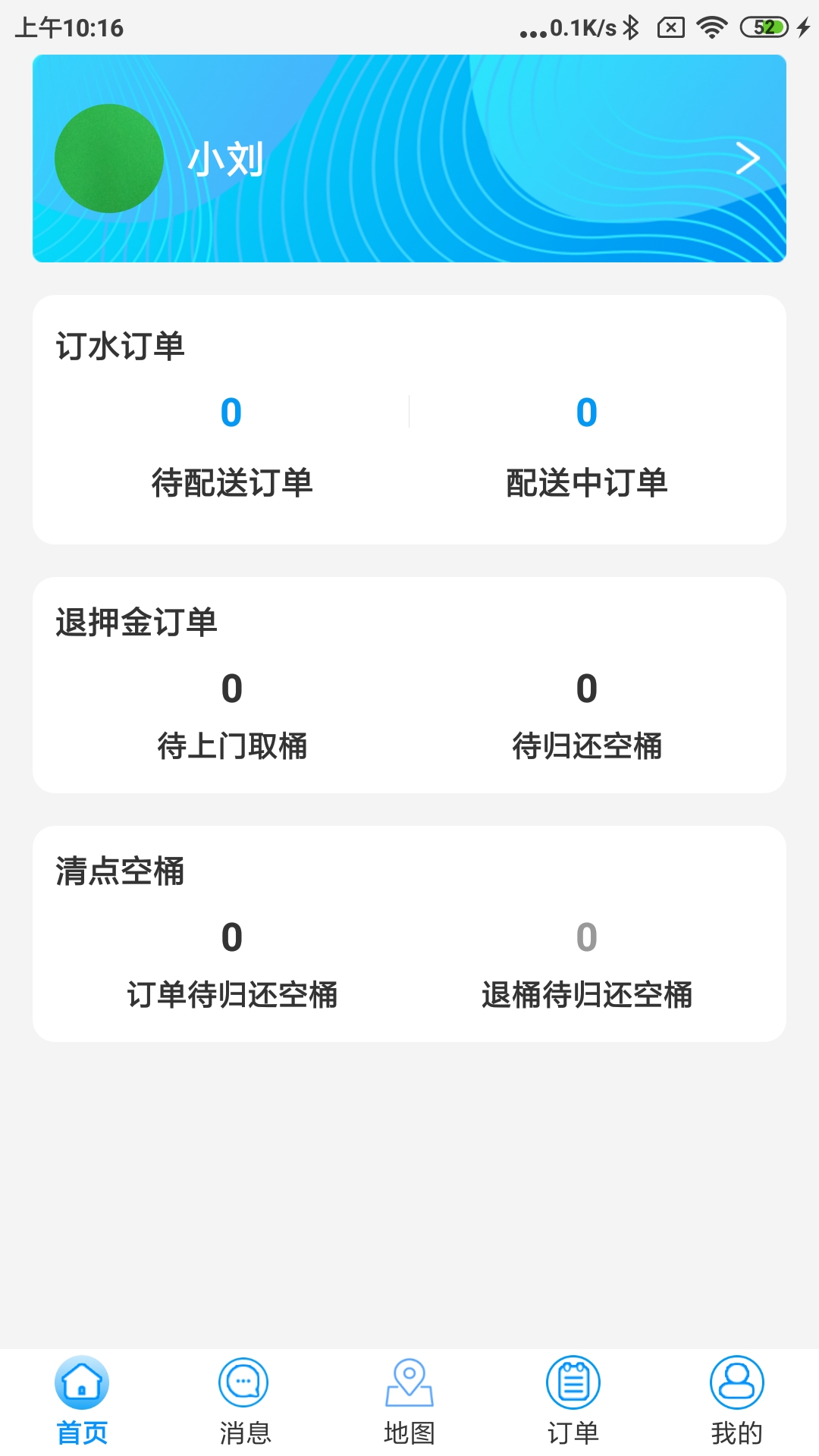Image resolution: width=819 pixels, height=1456 pixels.
Task: Tap the arrow on the profile banner
Action: pyautogui.click(x=748, y=158)
